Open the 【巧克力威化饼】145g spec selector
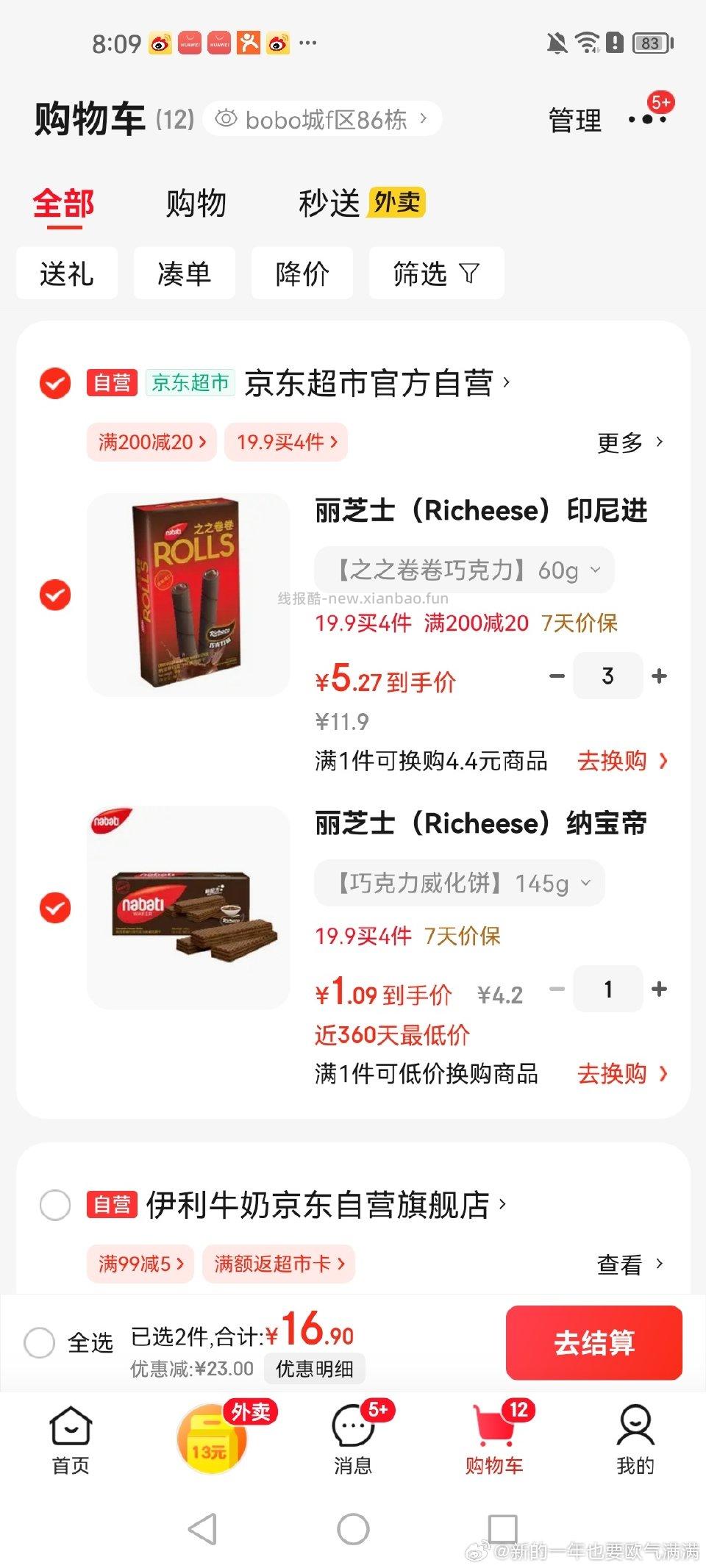 461,883
